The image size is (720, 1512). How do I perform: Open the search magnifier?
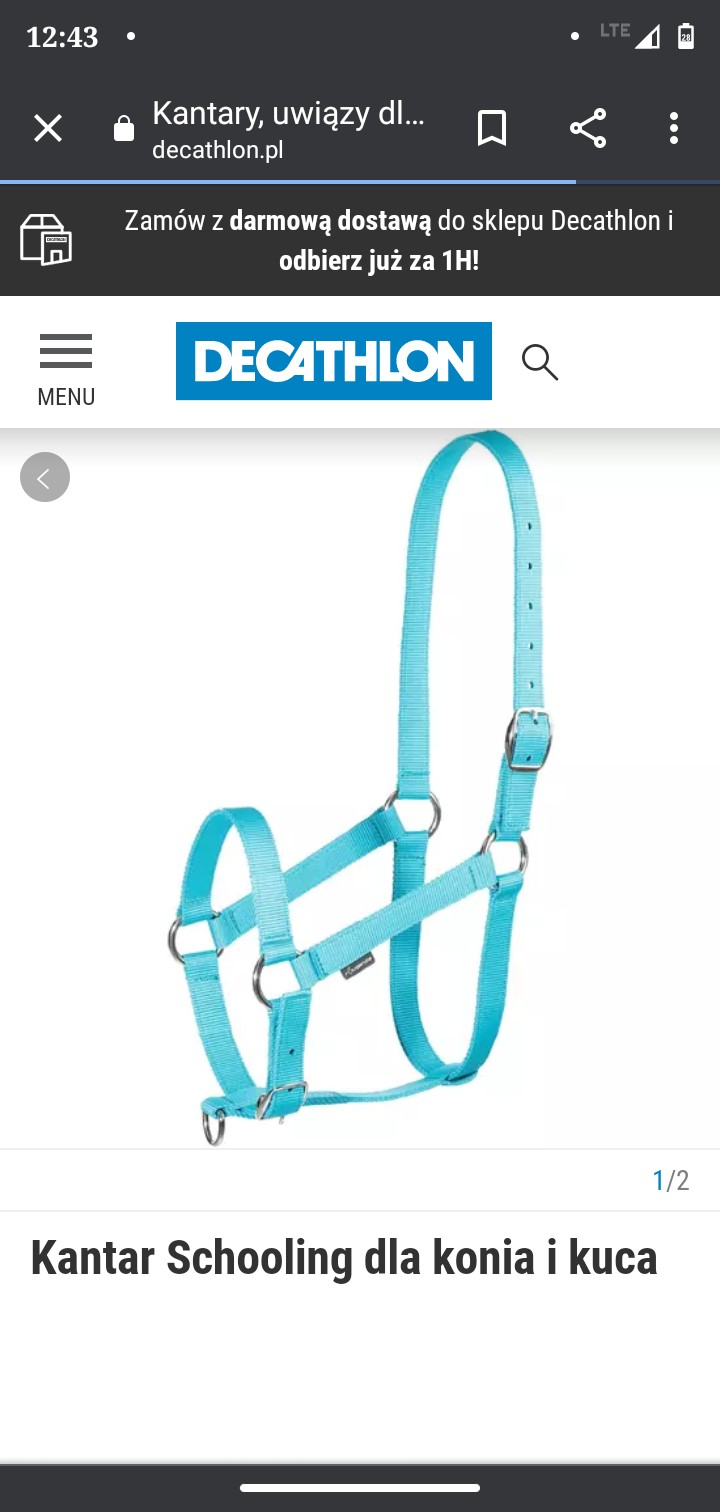539,362
